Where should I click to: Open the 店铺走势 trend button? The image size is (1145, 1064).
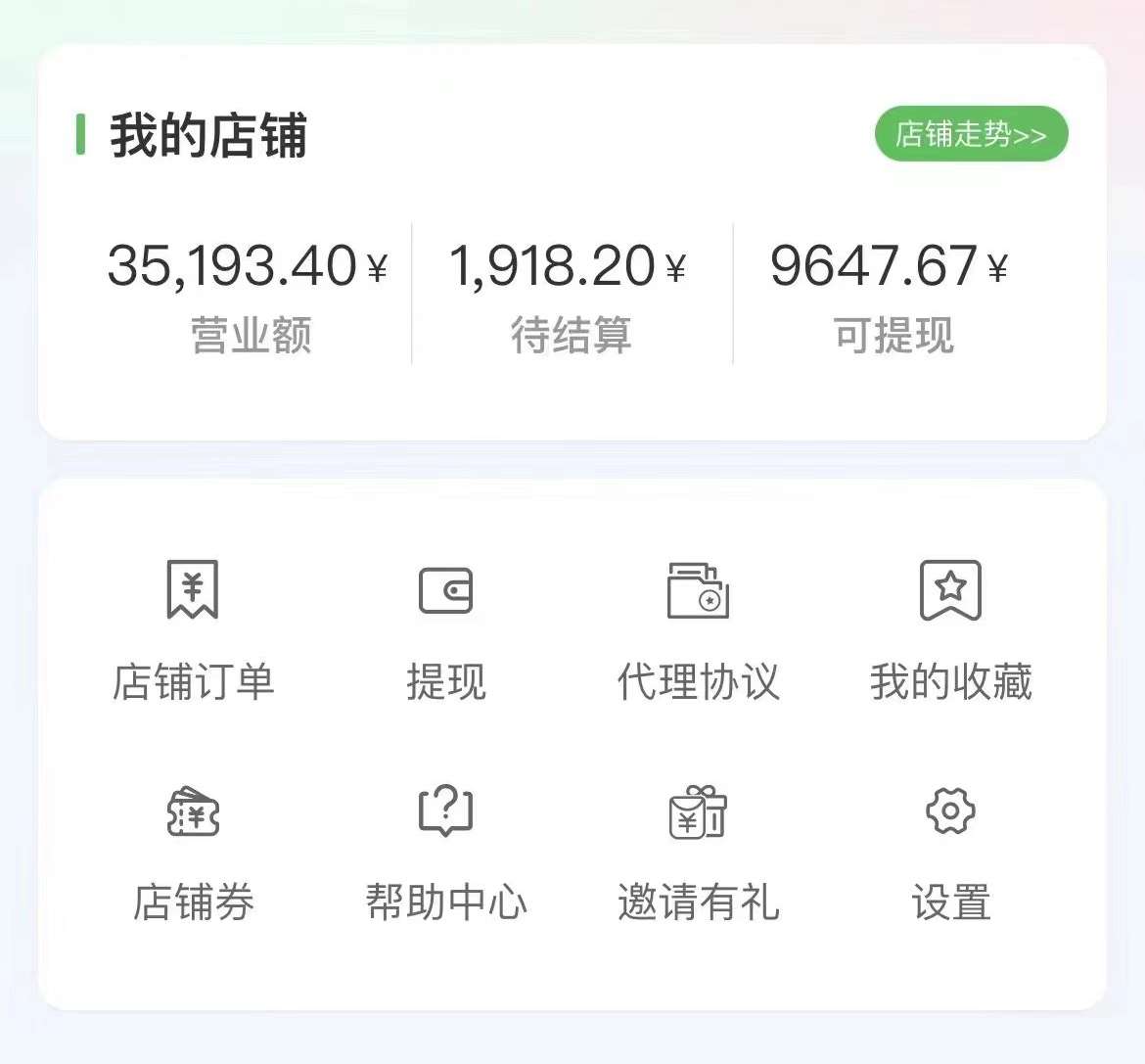(970, 134)
